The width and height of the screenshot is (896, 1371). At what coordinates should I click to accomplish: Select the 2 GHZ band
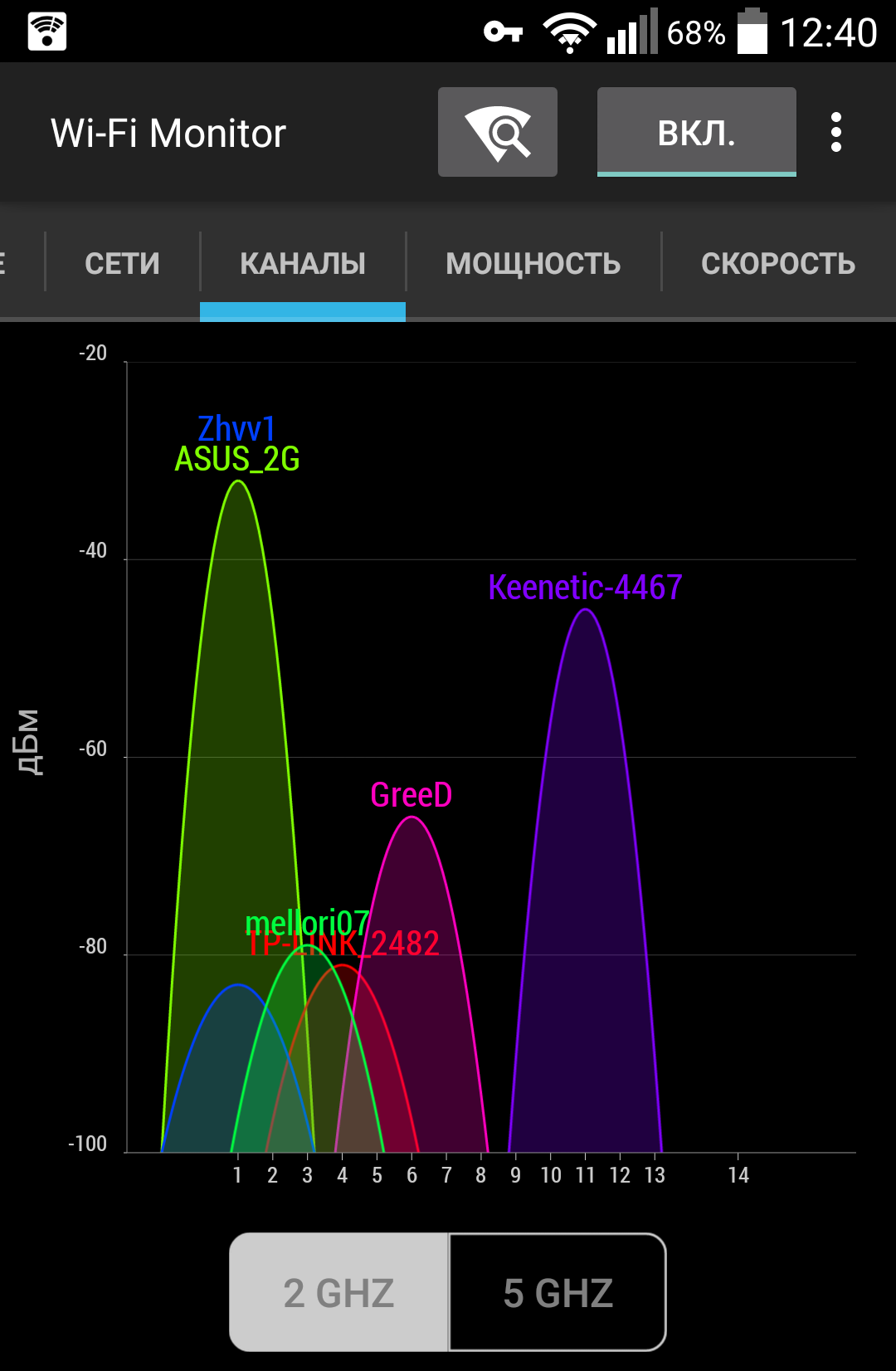(x=338, y=1292)
